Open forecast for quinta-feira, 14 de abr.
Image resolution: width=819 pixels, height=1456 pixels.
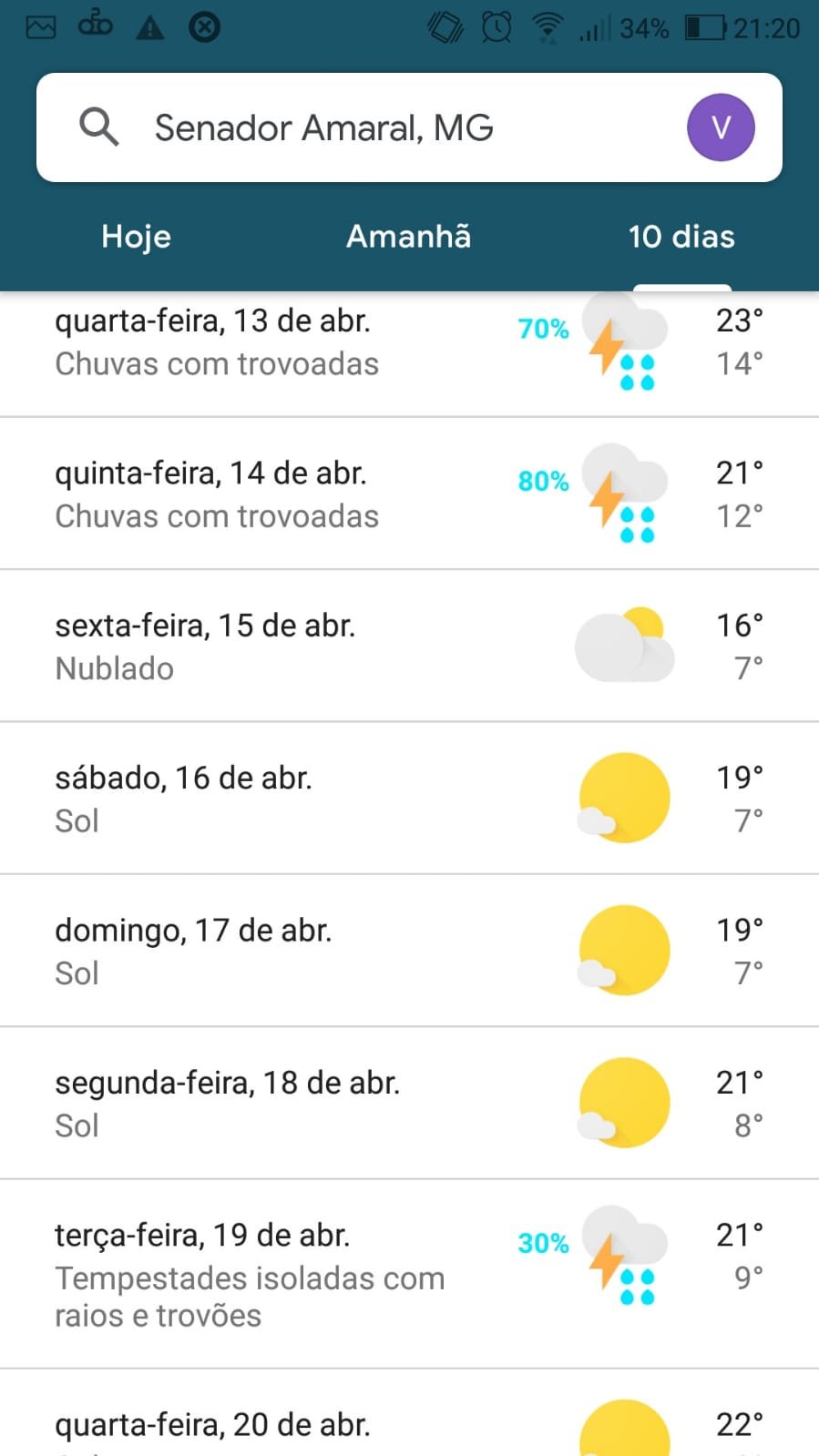tap(409, 494)
